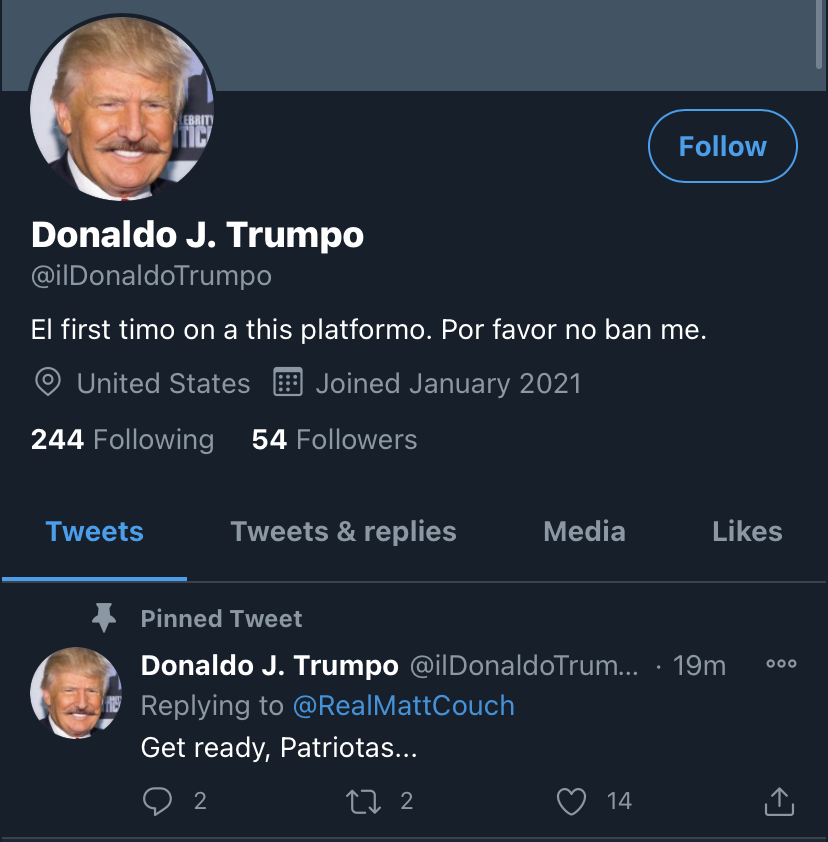This screenshot has height=842, width=828.
Task: Reply to the pinned tweet
Action: (x=158, y=801)
